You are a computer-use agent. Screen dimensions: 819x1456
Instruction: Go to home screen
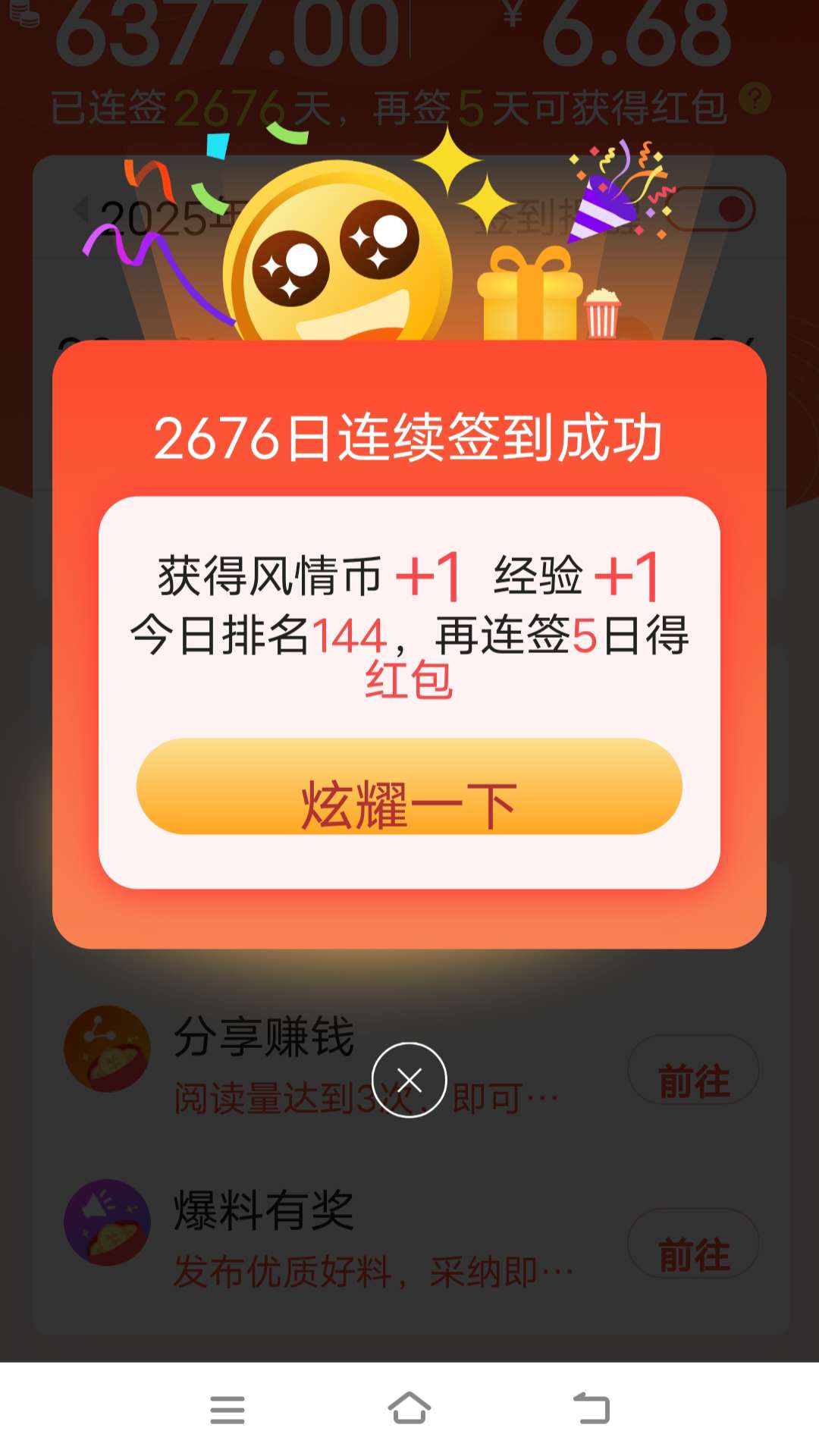[x=409, y=1409]
